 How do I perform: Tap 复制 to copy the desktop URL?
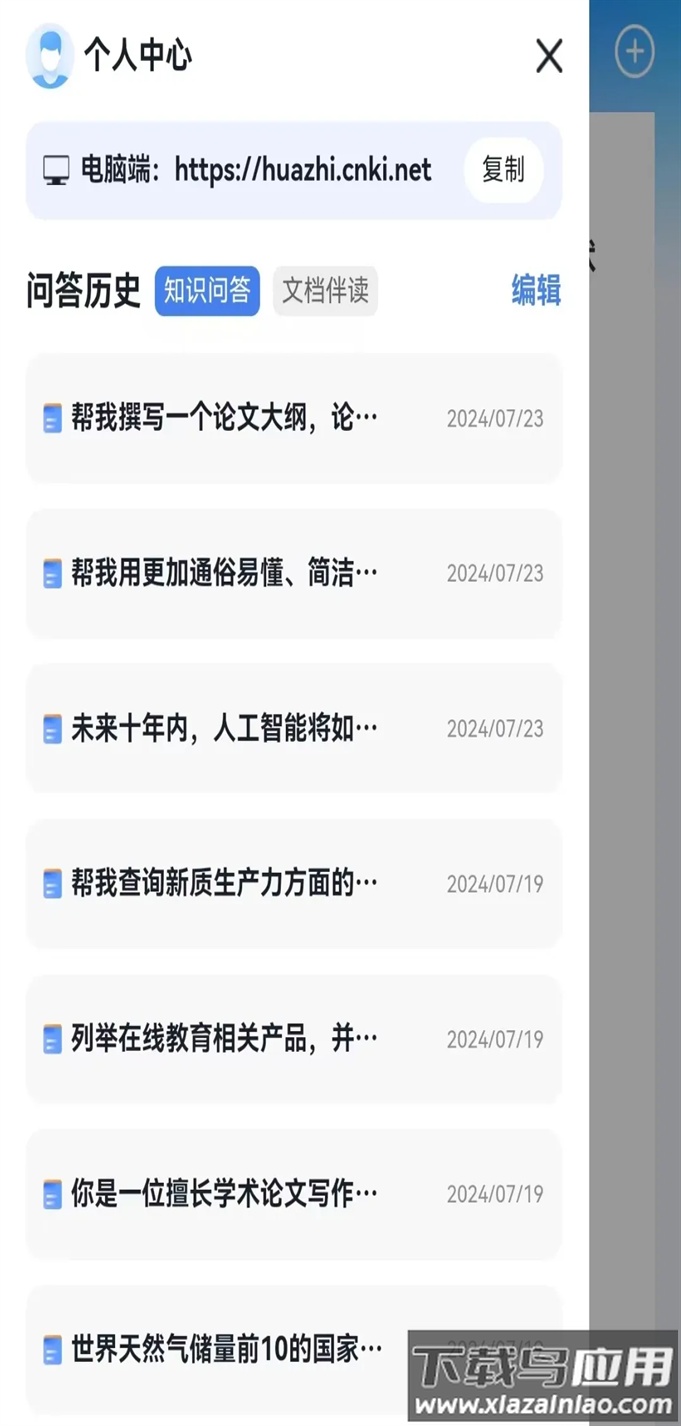(x=503, y=170)
